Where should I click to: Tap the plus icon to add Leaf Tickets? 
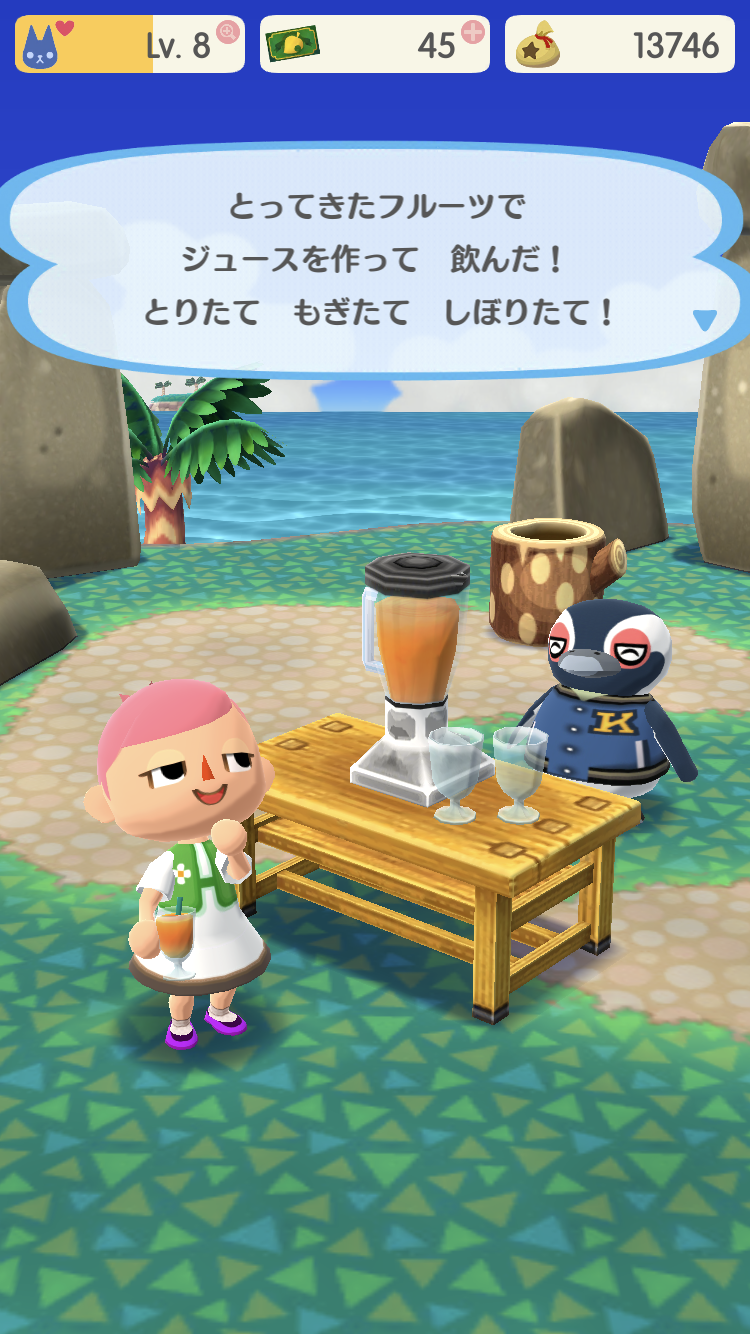[473, 32]
